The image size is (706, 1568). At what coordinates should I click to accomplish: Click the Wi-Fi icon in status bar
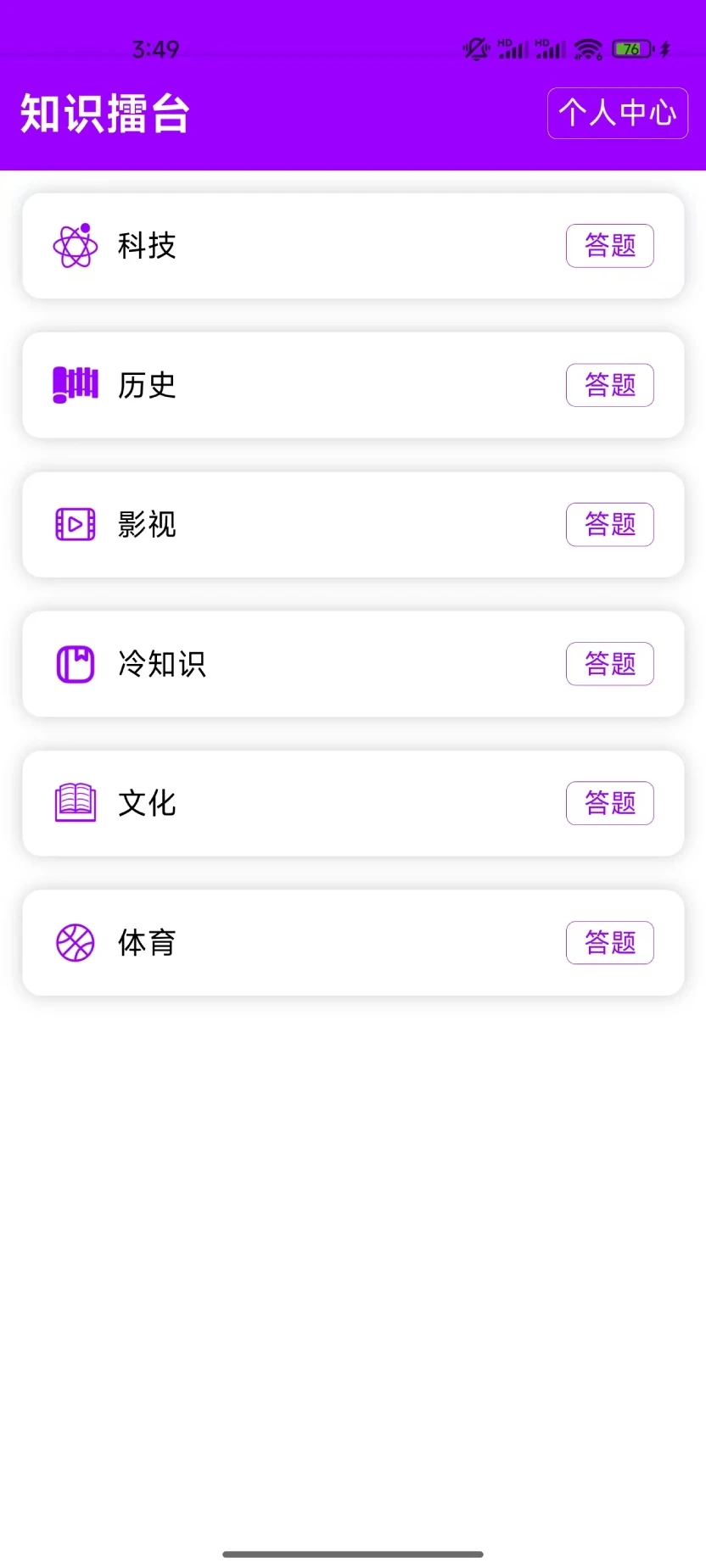point(587,48)
